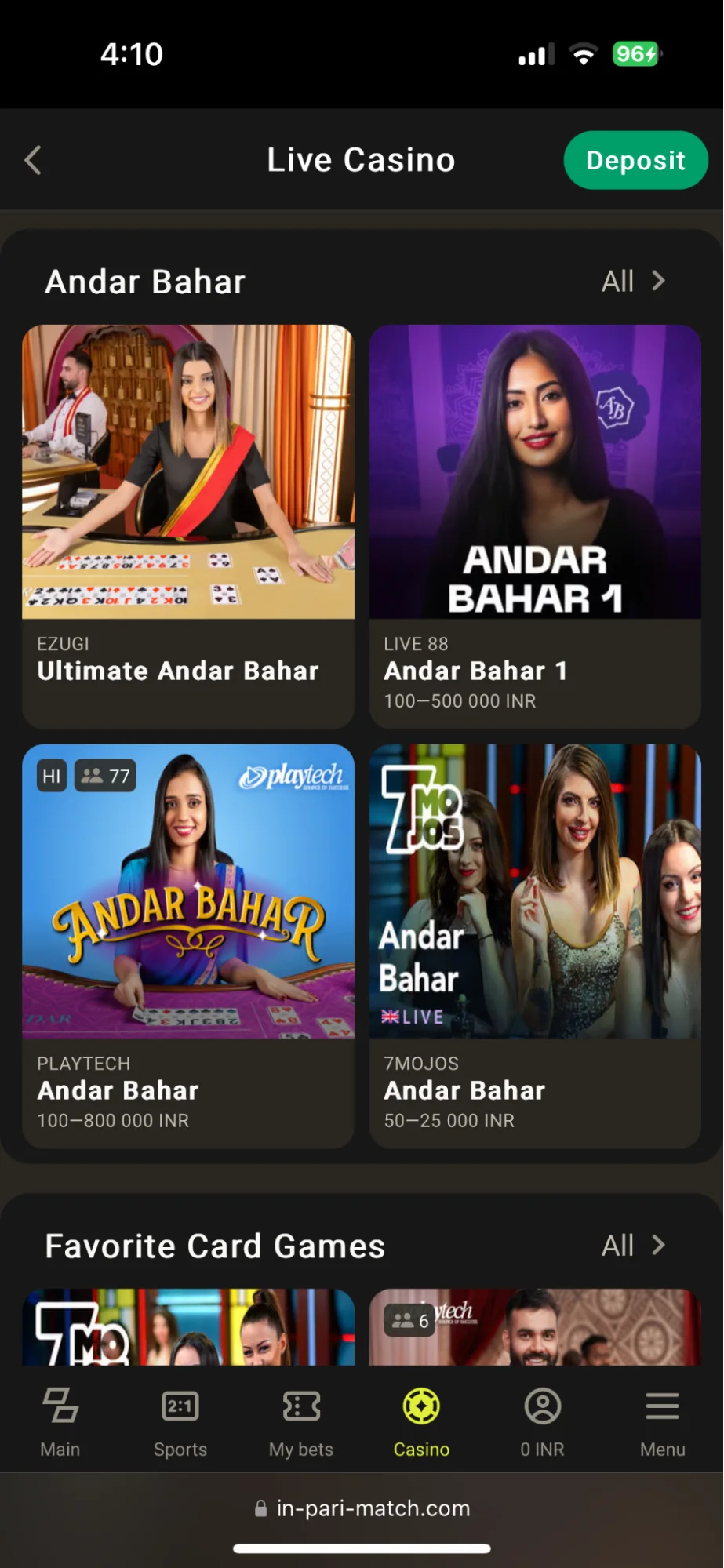Viewport: 724px width, 1568px height.
Task: View all Andar Bahar games
Action: 633,281
